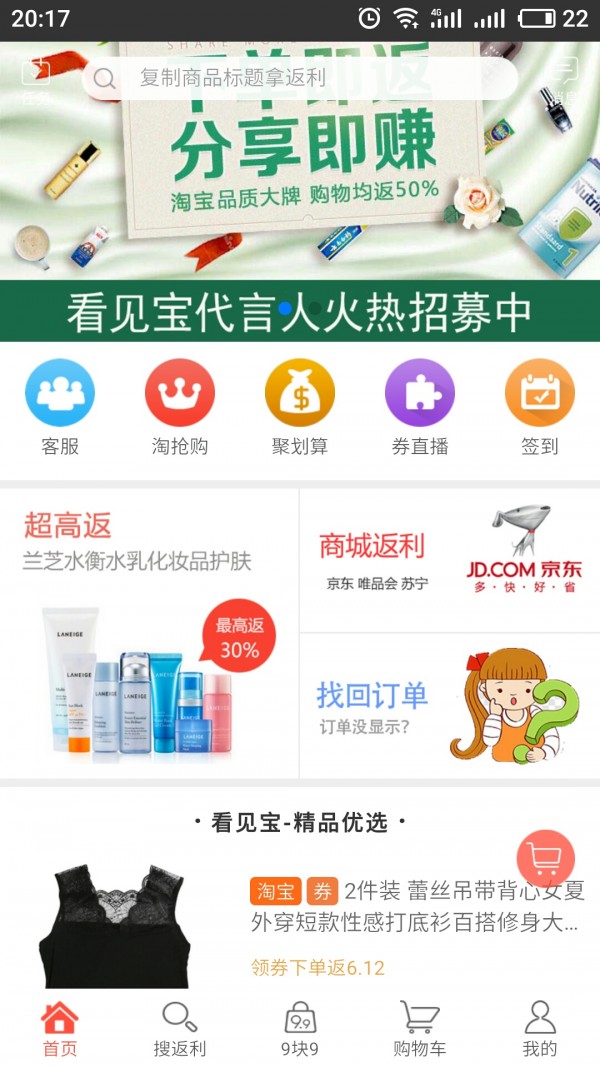Screen dimensions: 600x1067
Task: Open the 9块9 tab
Action: coord(300,1030)
